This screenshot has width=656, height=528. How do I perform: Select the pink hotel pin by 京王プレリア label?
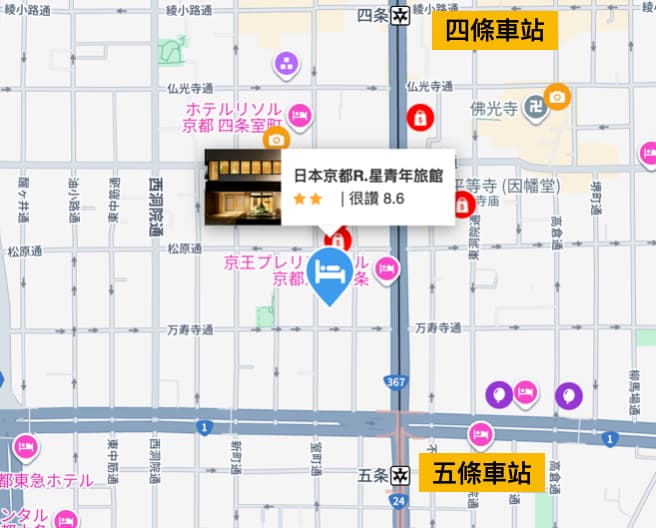click(x=387, y=267)
